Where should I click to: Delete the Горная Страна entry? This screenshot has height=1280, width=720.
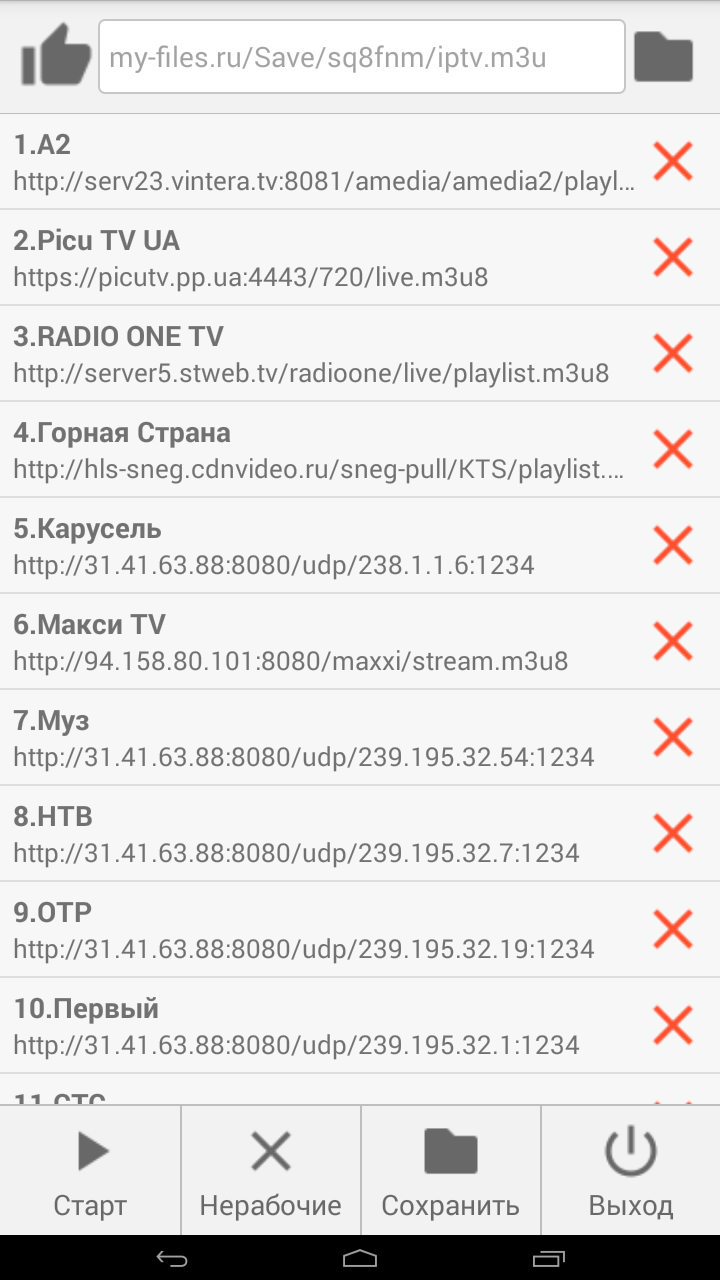[x=673, y=449]
